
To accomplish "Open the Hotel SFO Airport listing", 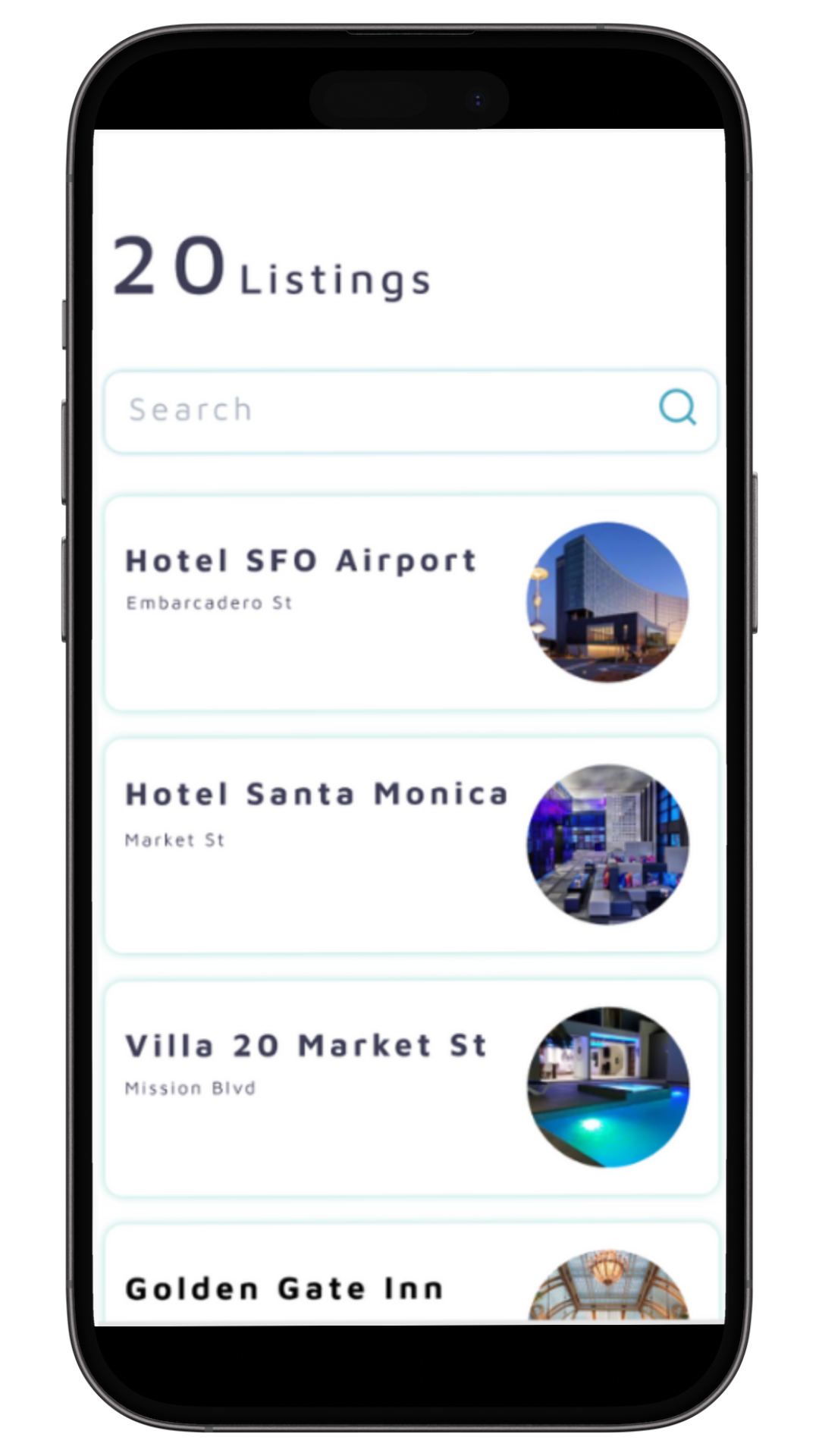I will coord(409,603).
